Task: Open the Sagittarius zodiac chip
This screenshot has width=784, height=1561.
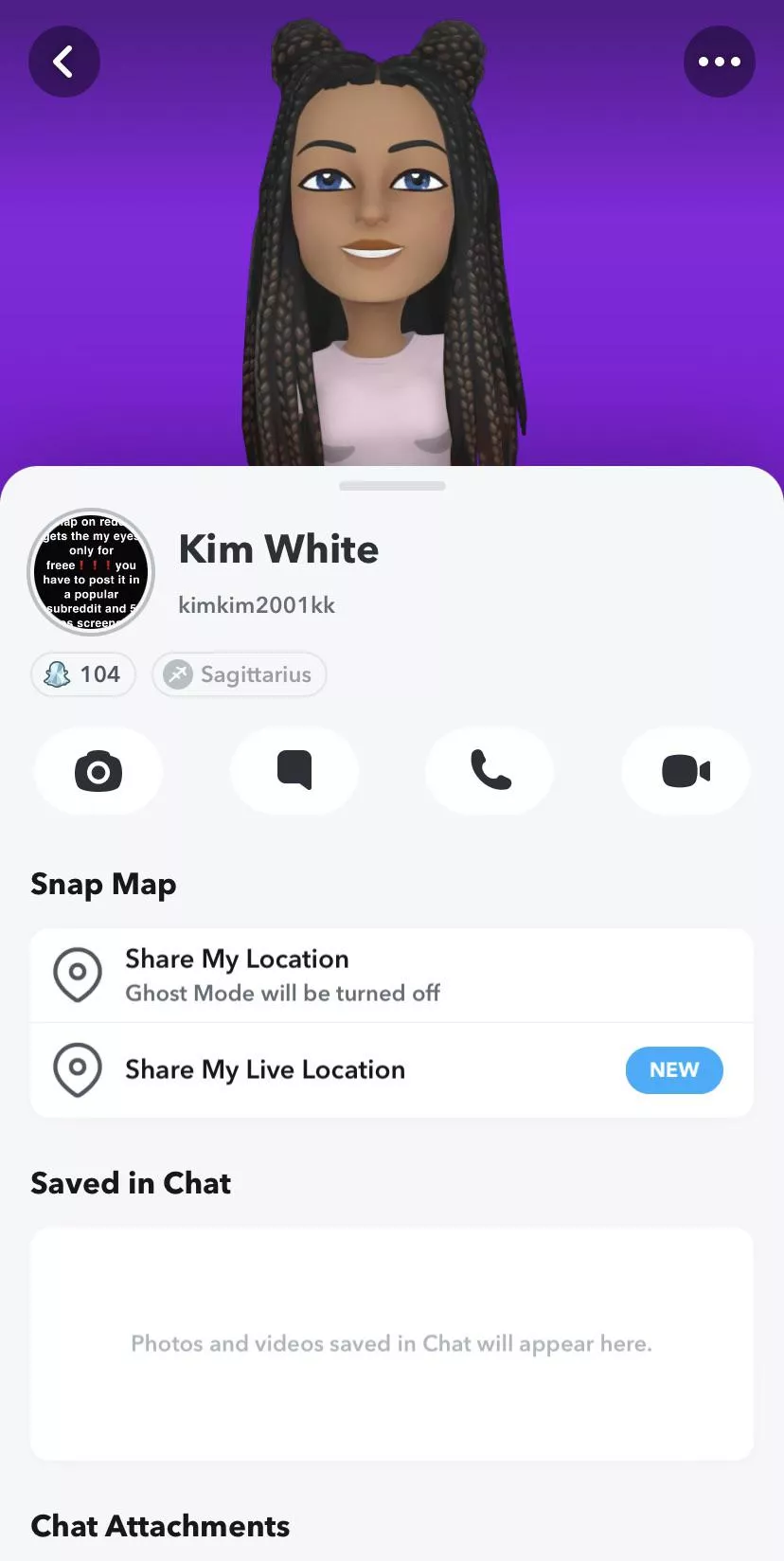Action: tap(239, 674)
